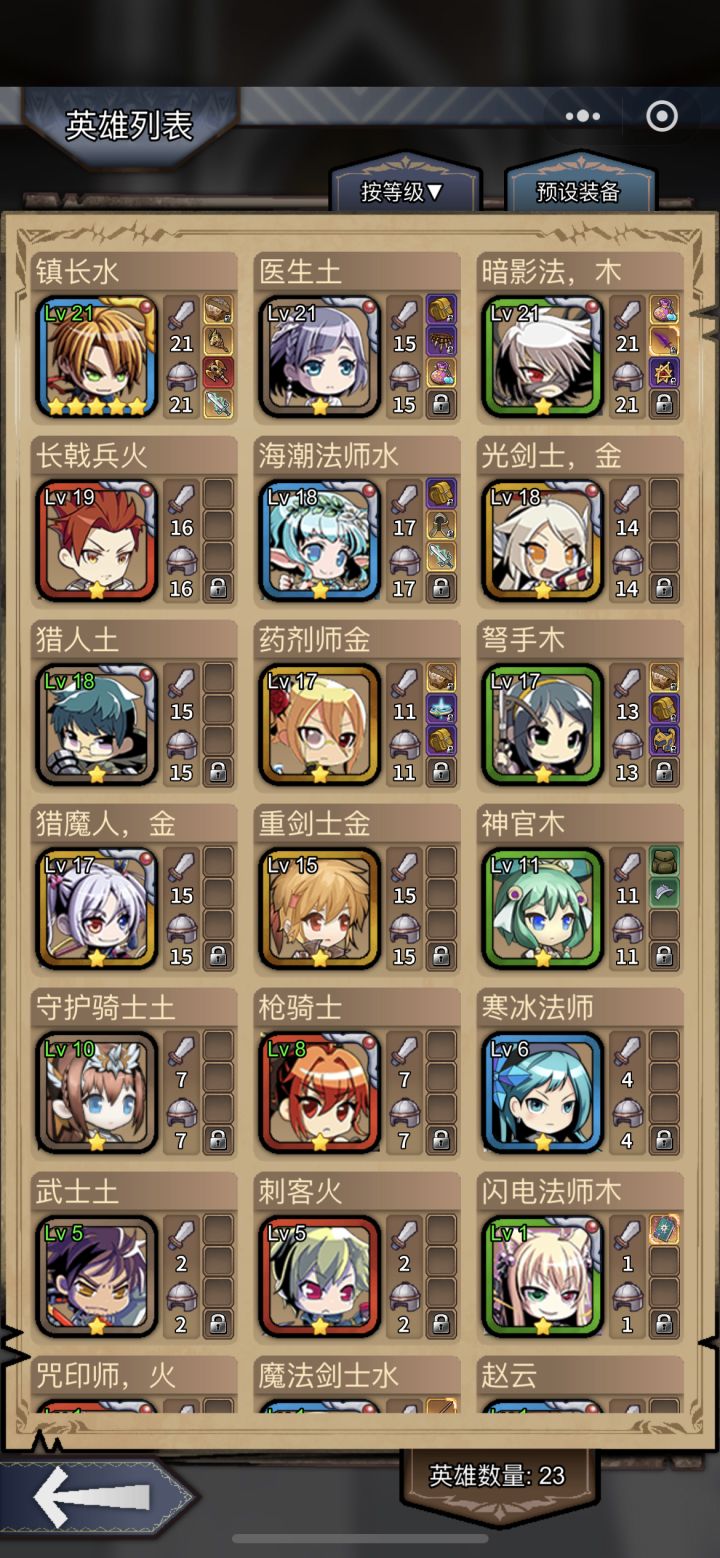
Task: Select the 海潮法师水 hero
Action: click(357, 522)
